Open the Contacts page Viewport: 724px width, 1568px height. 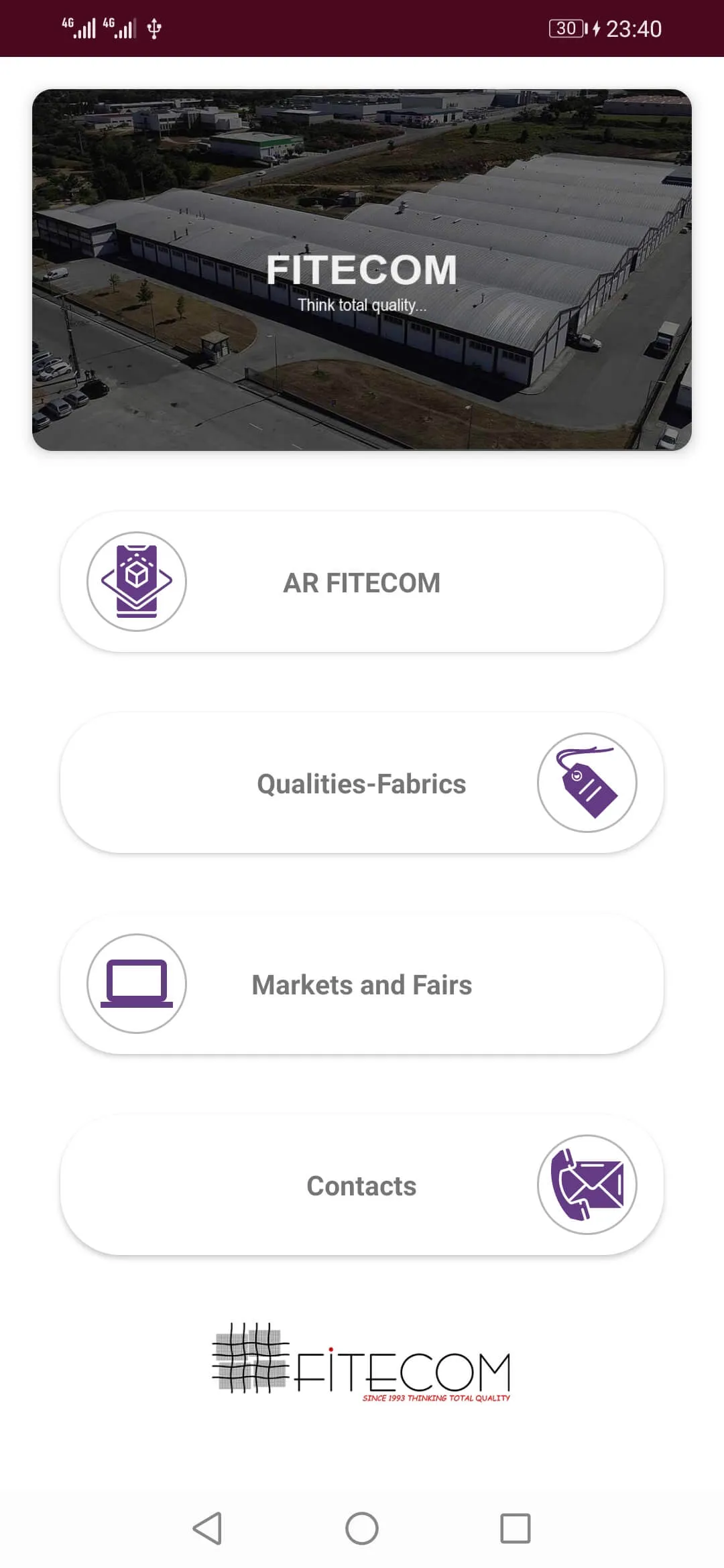point(362,1185)
